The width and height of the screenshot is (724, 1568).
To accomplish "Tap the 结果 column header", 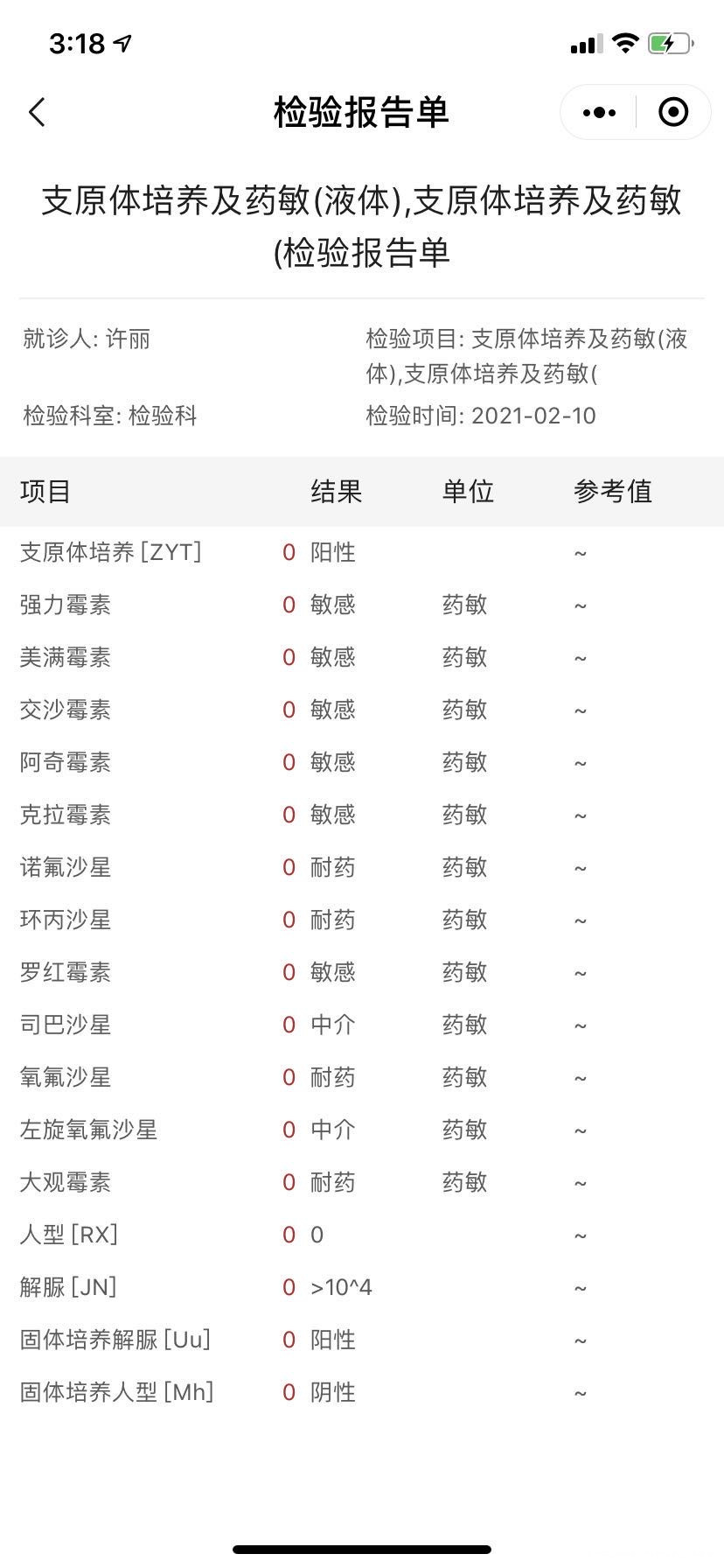I will [x=335, y=492].
